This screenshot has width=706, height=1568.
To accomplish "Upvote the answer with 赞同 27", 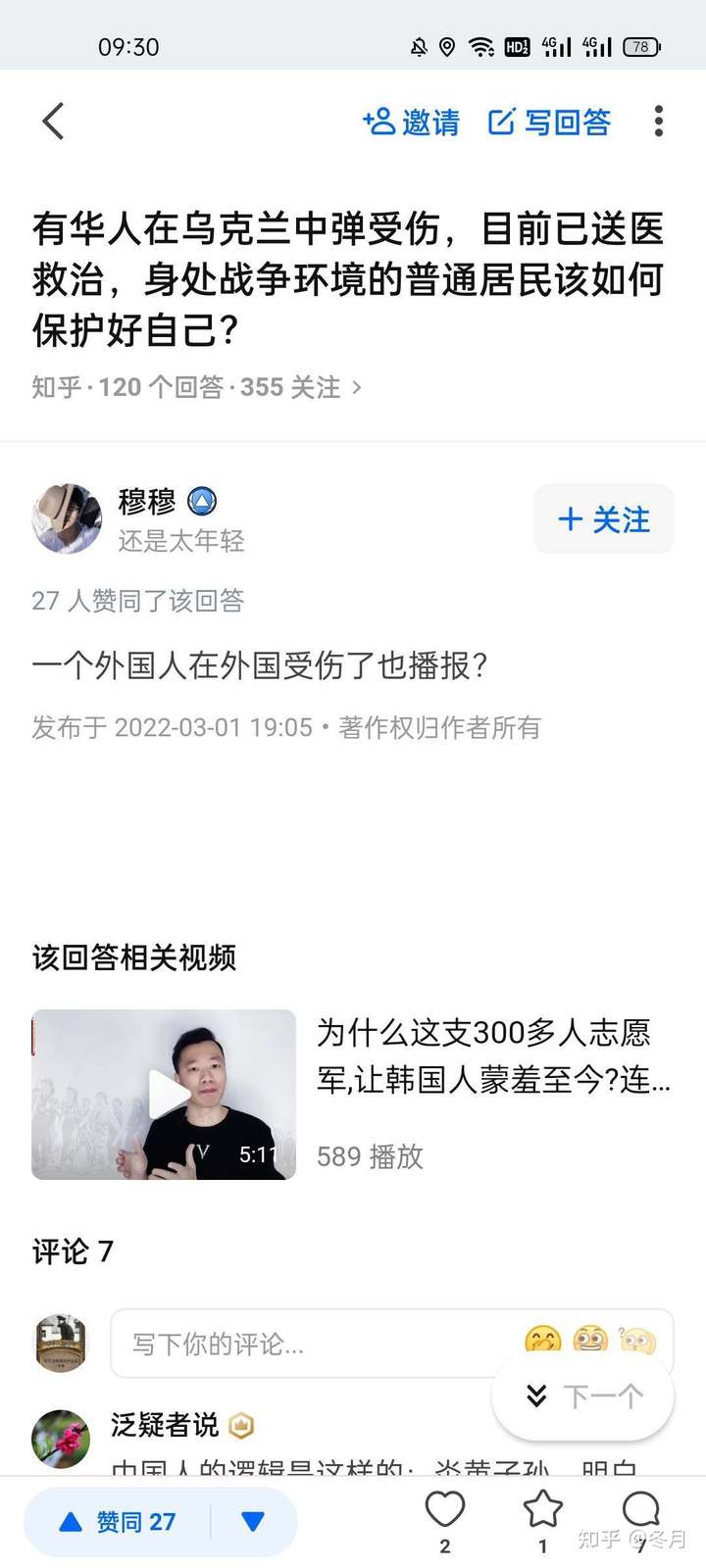I will pos(118,1522).
